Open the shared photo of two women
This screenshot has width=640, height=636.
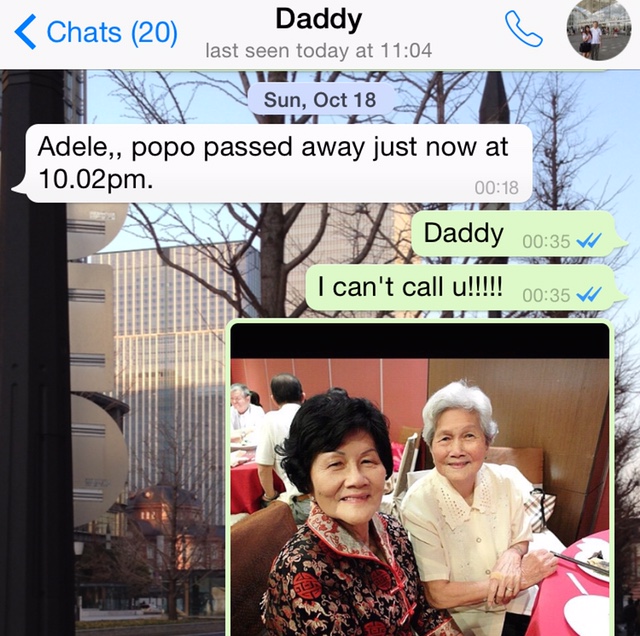tap(420, 490)
